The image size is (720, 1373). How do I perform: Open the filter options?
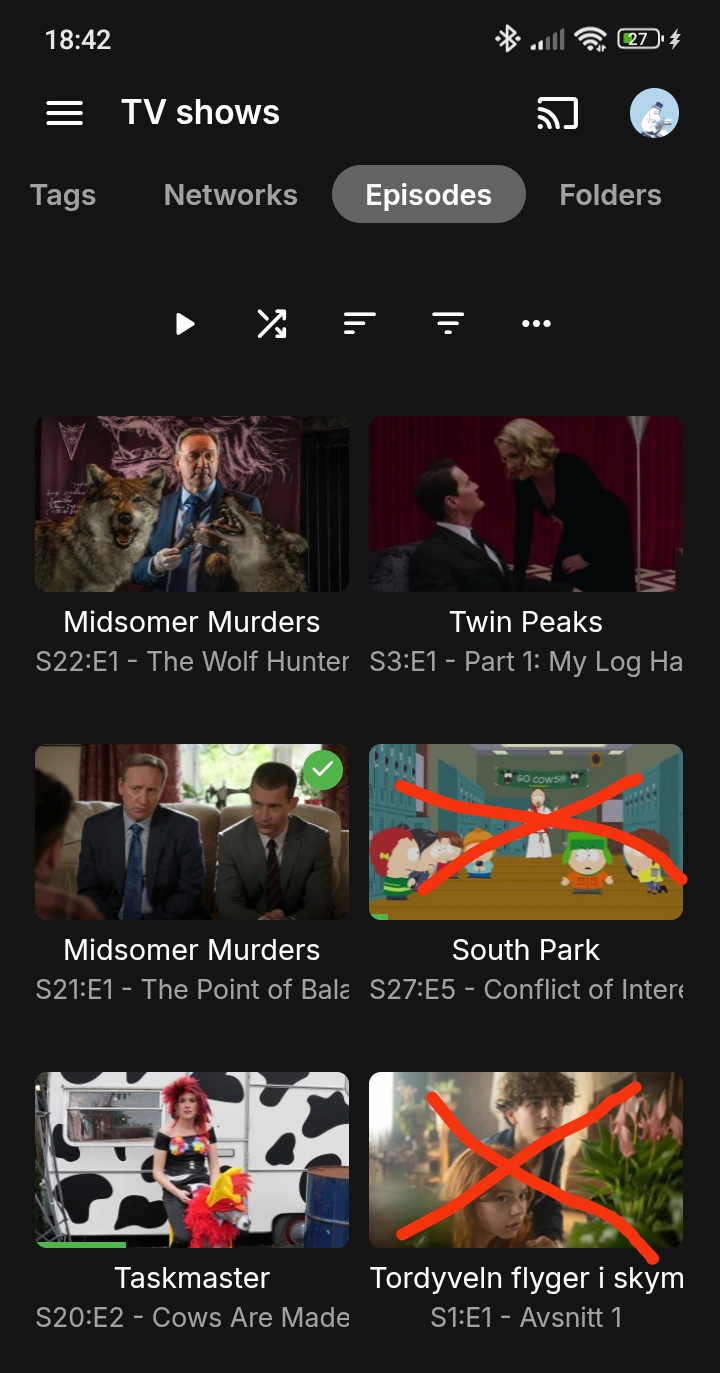point(447,323)
